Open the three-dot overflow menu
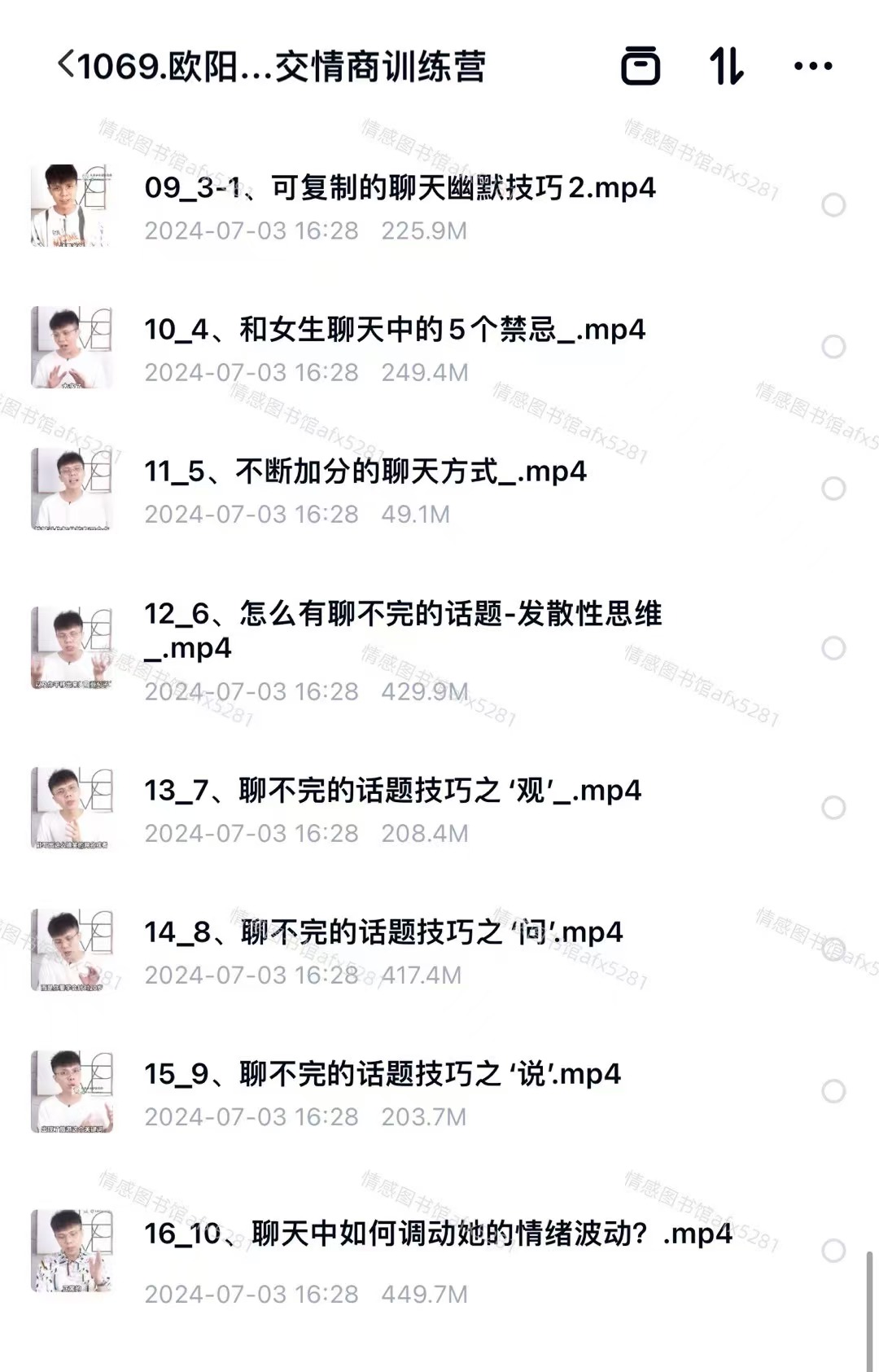Image resolution: width=879 pixels, height=1372 pixels. point(812,66)
